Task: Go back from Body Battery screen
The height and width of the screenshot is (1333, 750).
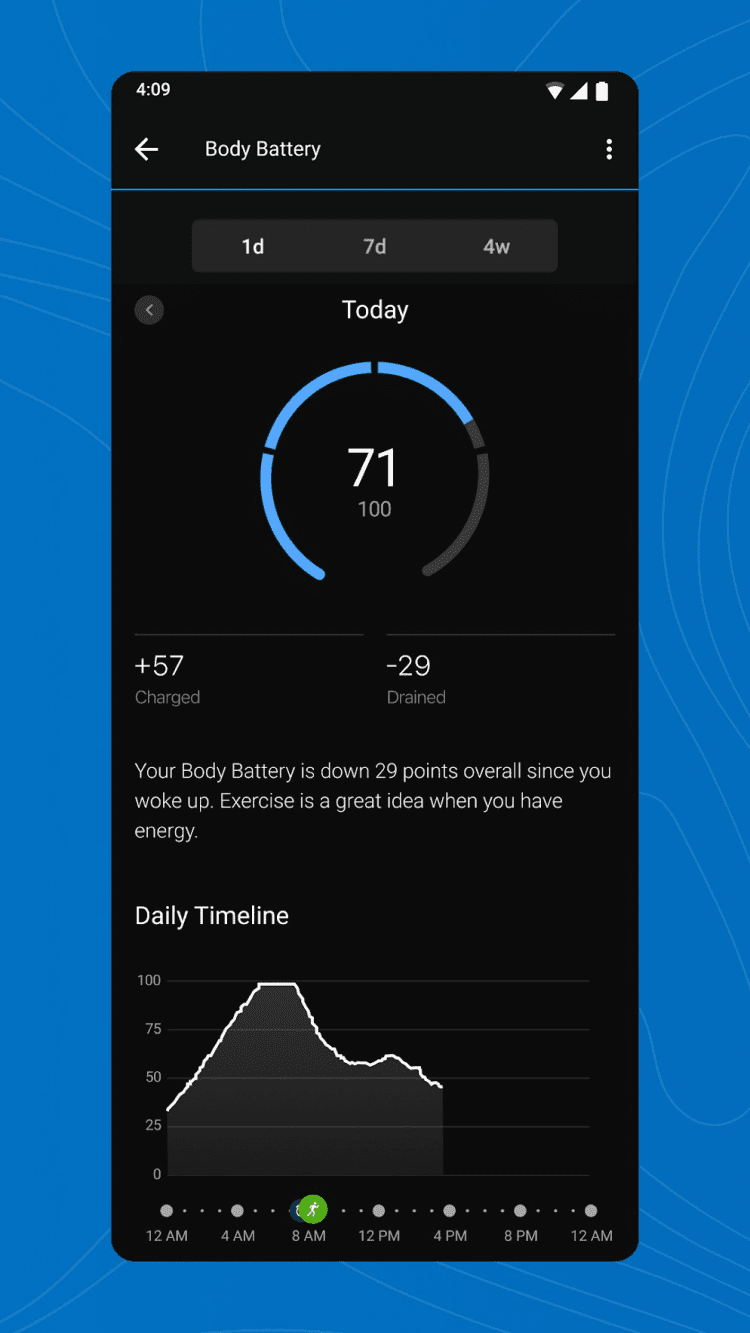Action: coord(147,150)
